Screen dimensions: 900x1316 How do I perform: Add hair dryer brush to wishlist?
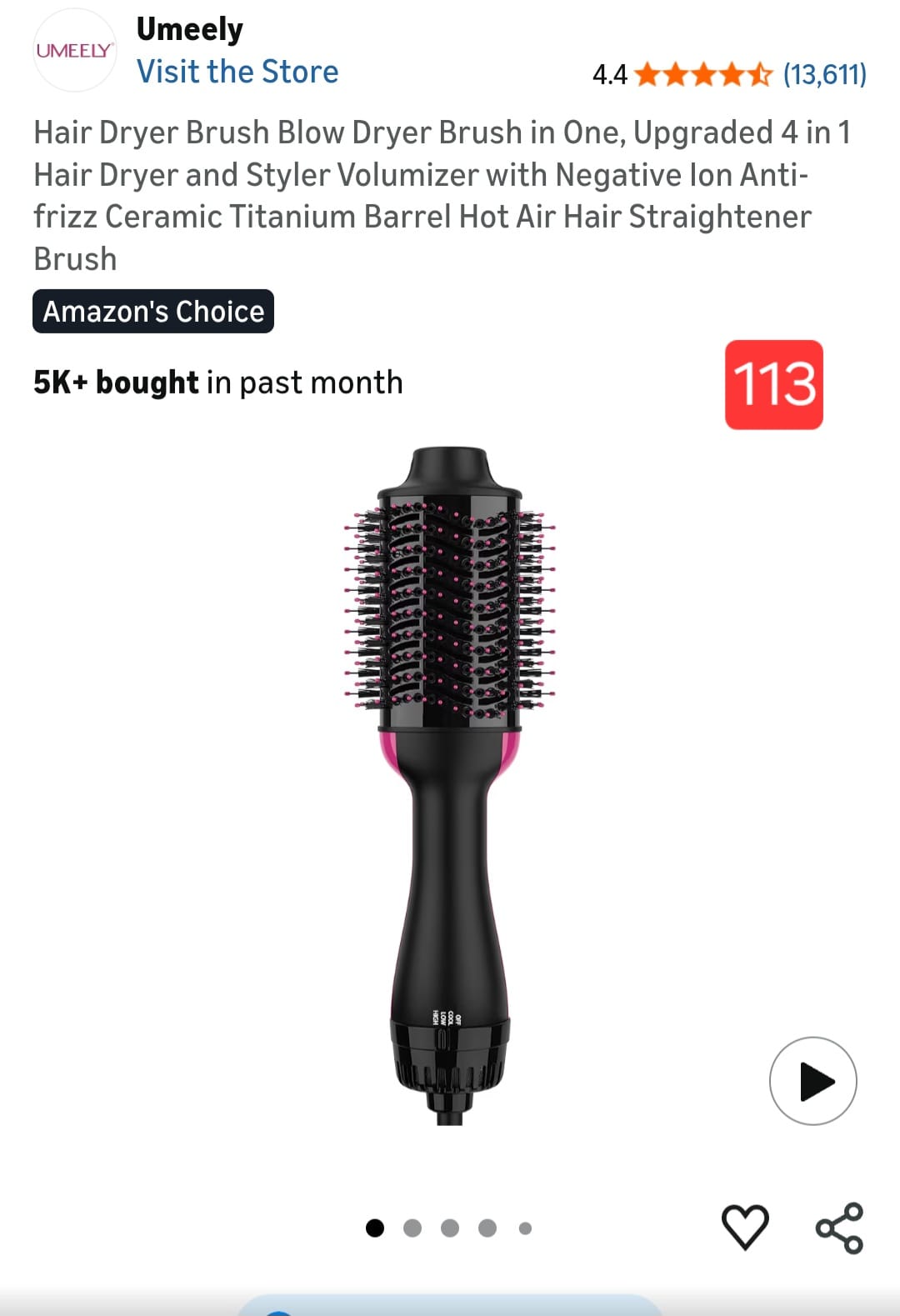(744, 1227)
